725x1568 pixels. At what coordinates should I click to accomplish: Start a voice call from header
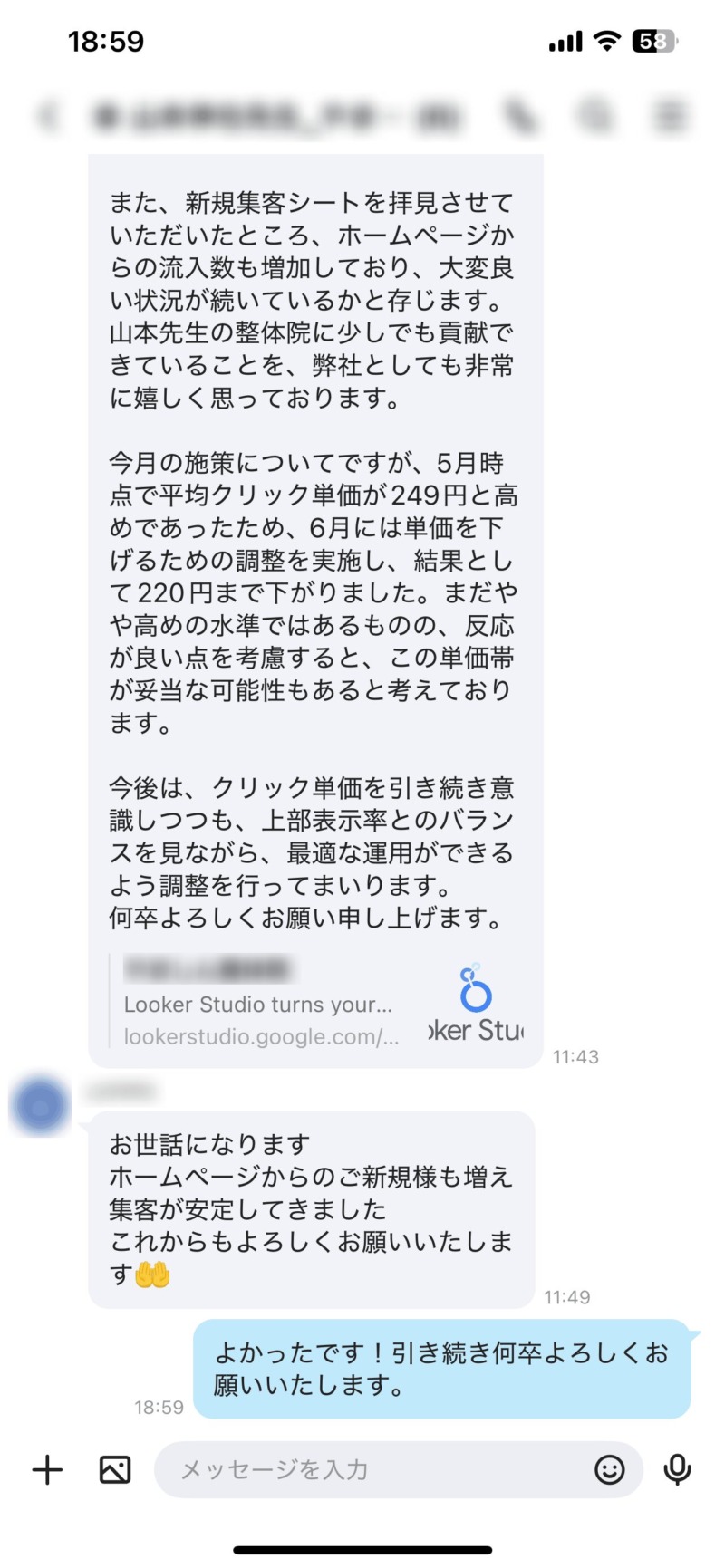(x=518, y=116)
